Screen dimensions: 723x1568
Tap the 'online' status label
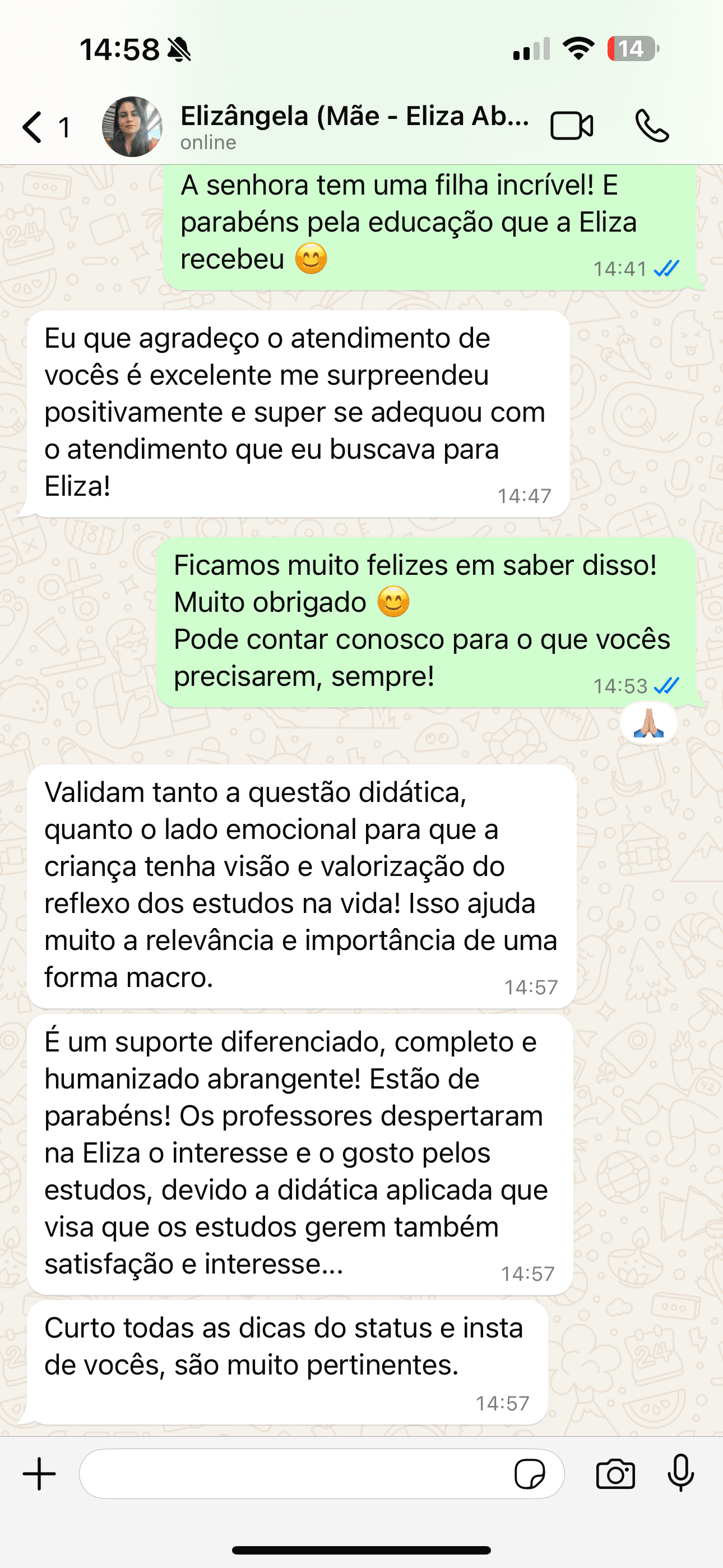207,143
